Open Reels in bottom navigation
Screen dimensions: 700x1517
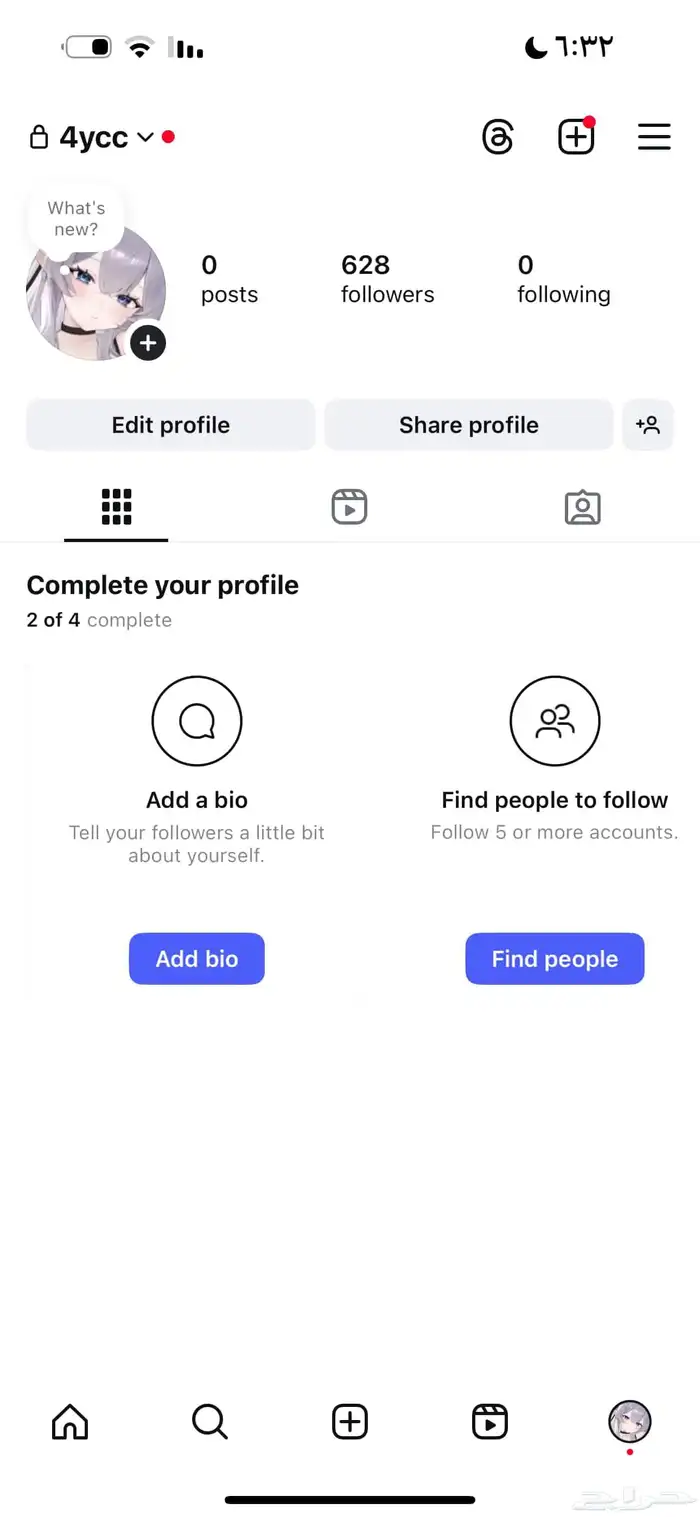tap(490, 1421)
